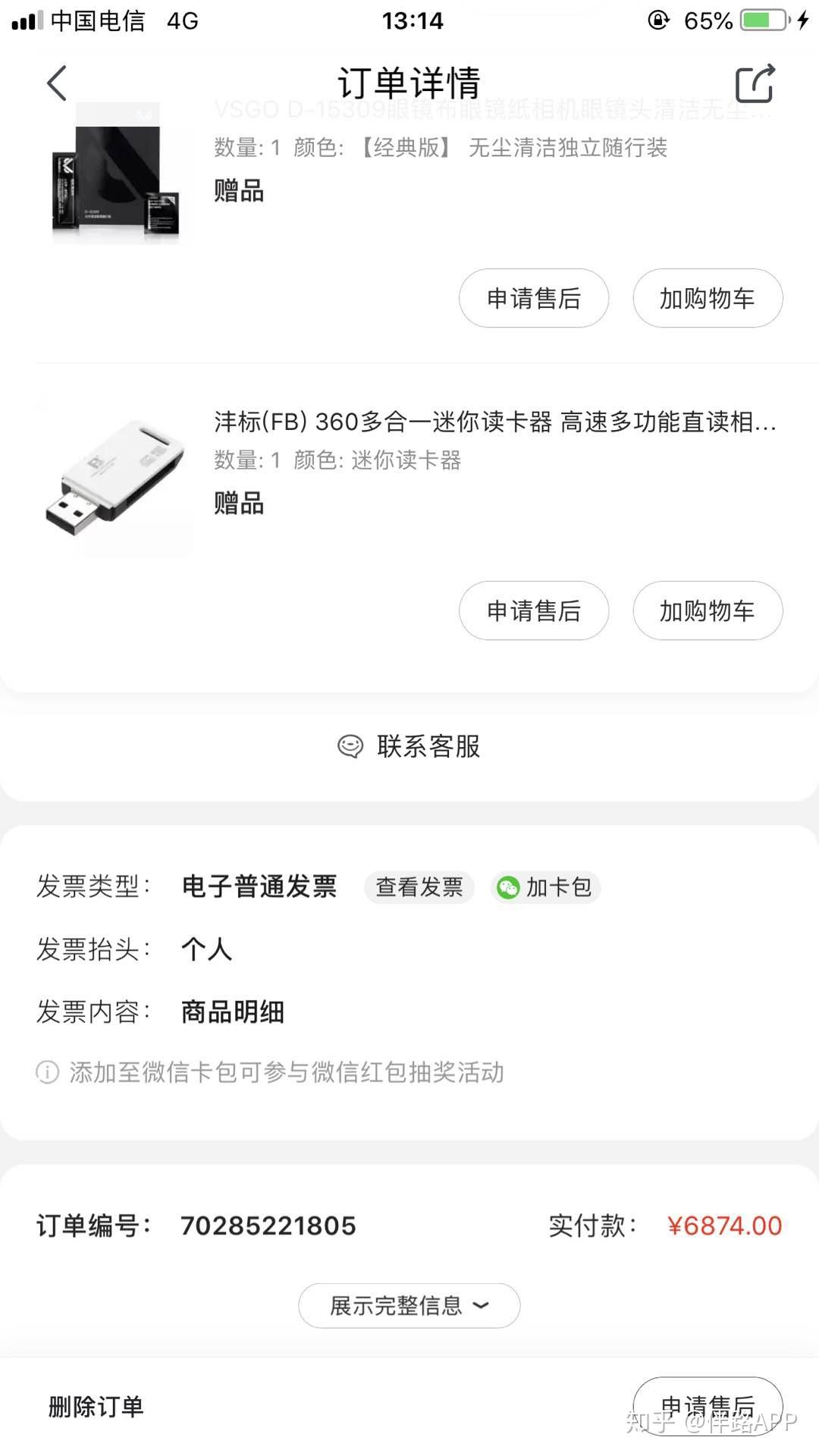The image size is (819, 1456).
Task: Delete this order with 删除订单
Action: [96, 1407]
